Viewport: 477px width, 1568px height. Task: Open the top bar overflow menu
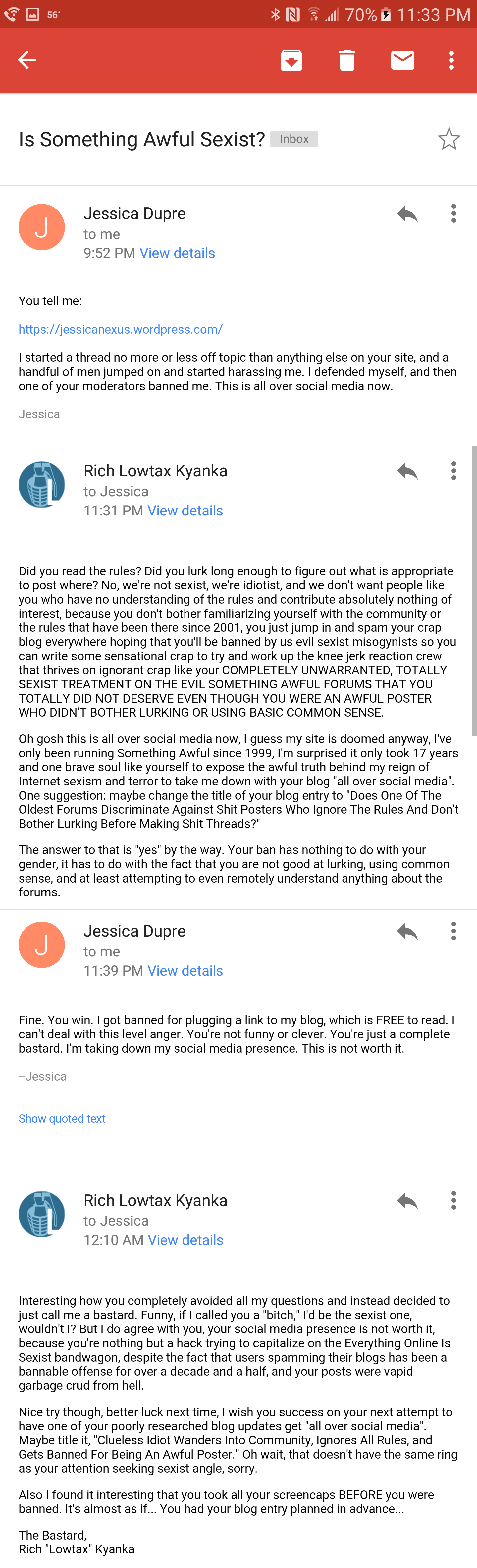tap(451, 60)
